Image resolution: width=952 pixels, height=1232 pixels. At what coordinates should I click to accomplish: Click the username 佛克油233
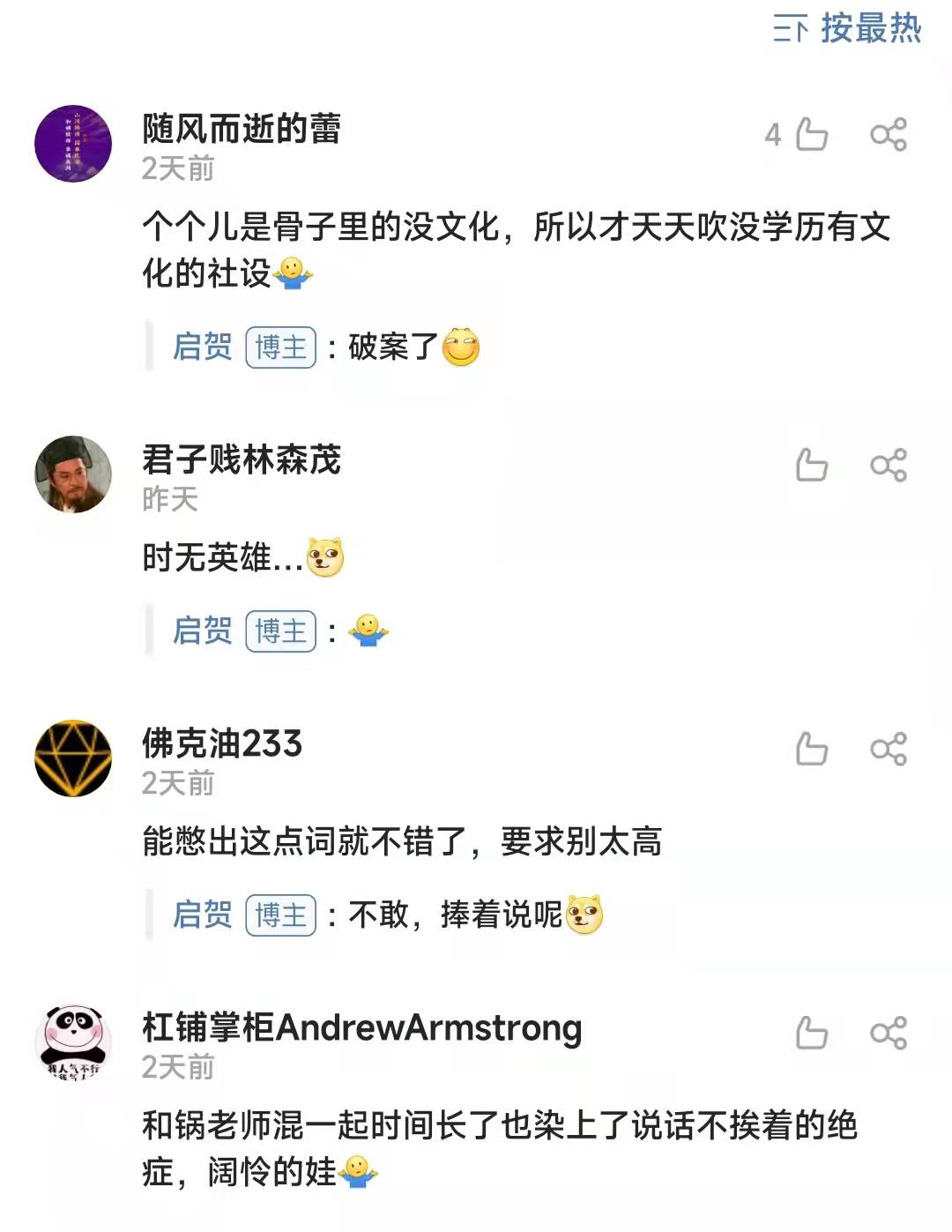tap(219, 743)
